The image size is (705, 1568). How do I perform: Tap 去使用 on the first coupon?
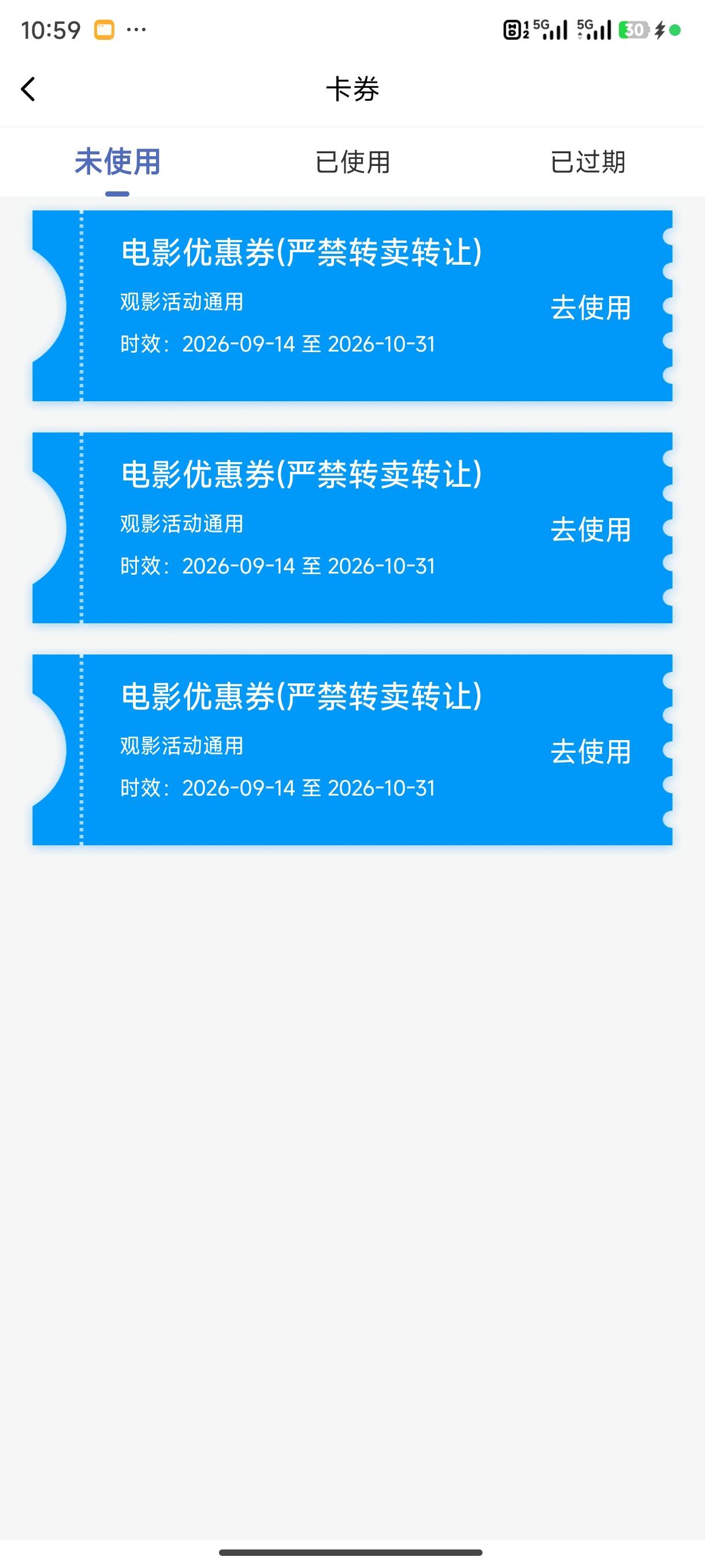pos(591,308)
